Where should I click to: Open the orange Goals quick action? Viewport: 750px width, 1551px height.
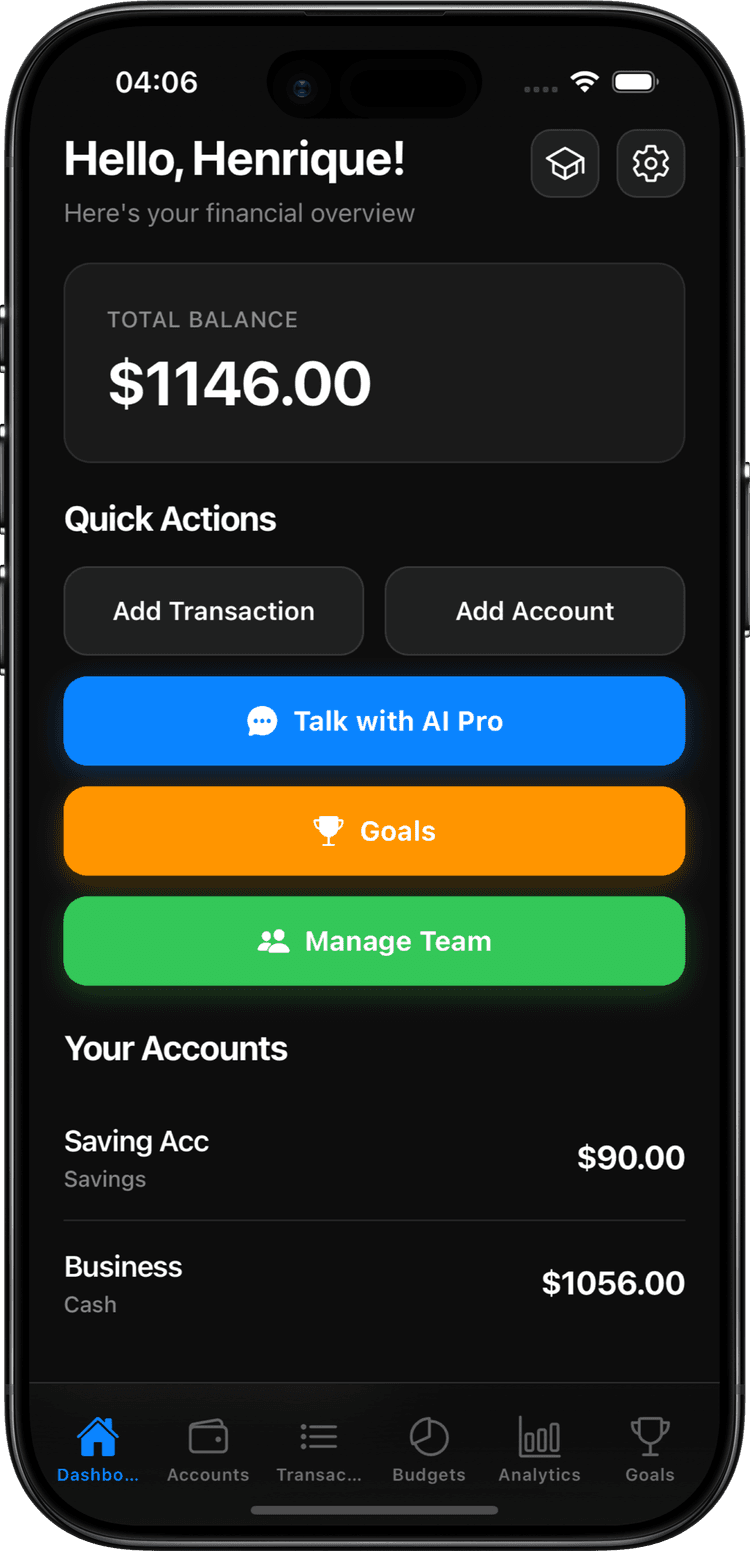tap(374, 830)
